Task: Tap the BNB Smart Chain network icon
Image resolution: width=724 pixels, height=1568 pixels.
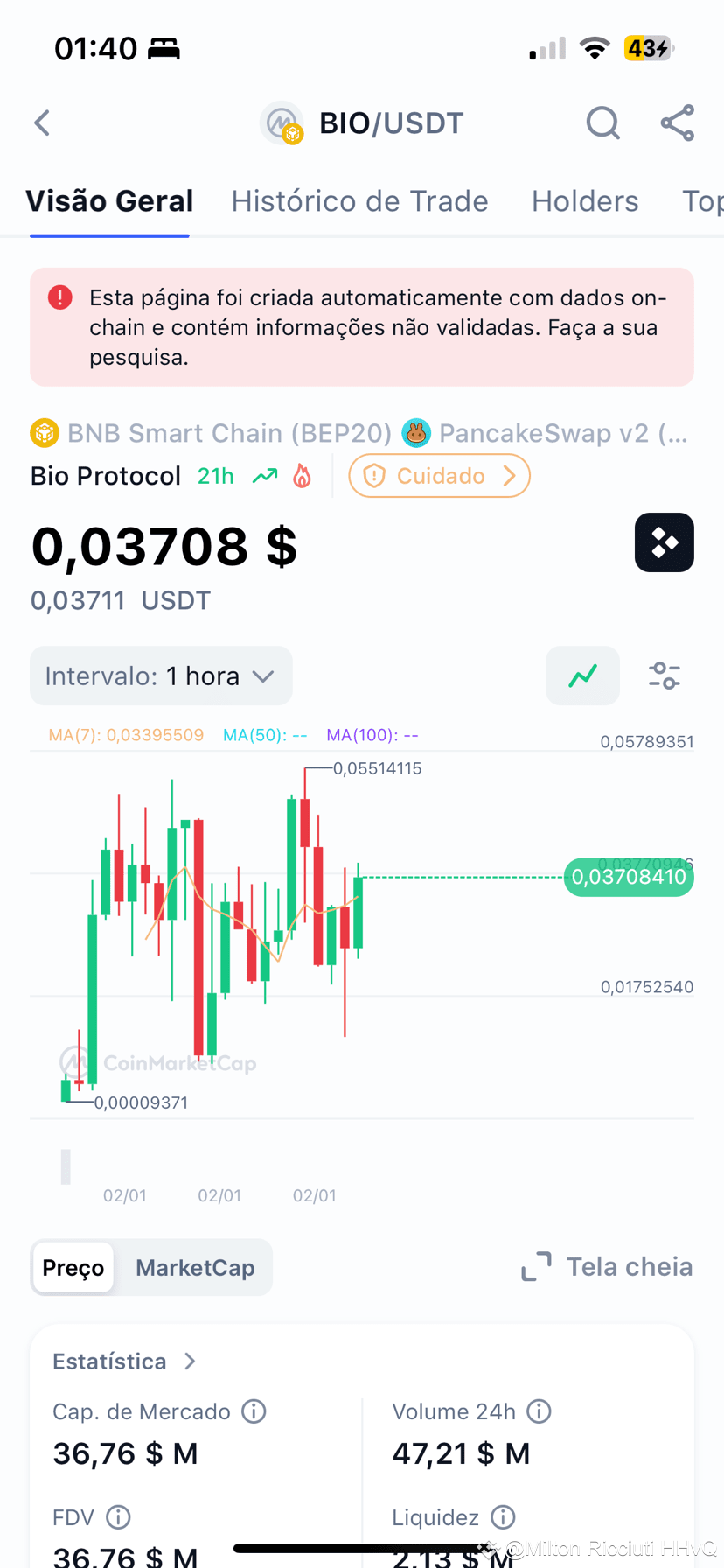Action: [x=42, y=432]
